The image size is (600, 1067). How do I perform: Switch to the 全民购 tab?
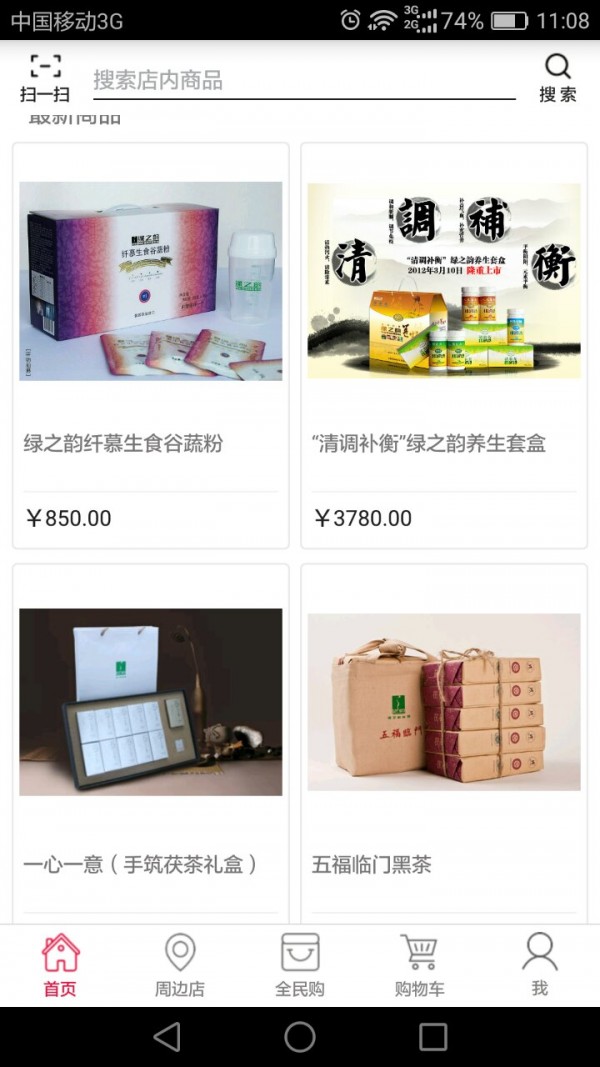[300, 965]
